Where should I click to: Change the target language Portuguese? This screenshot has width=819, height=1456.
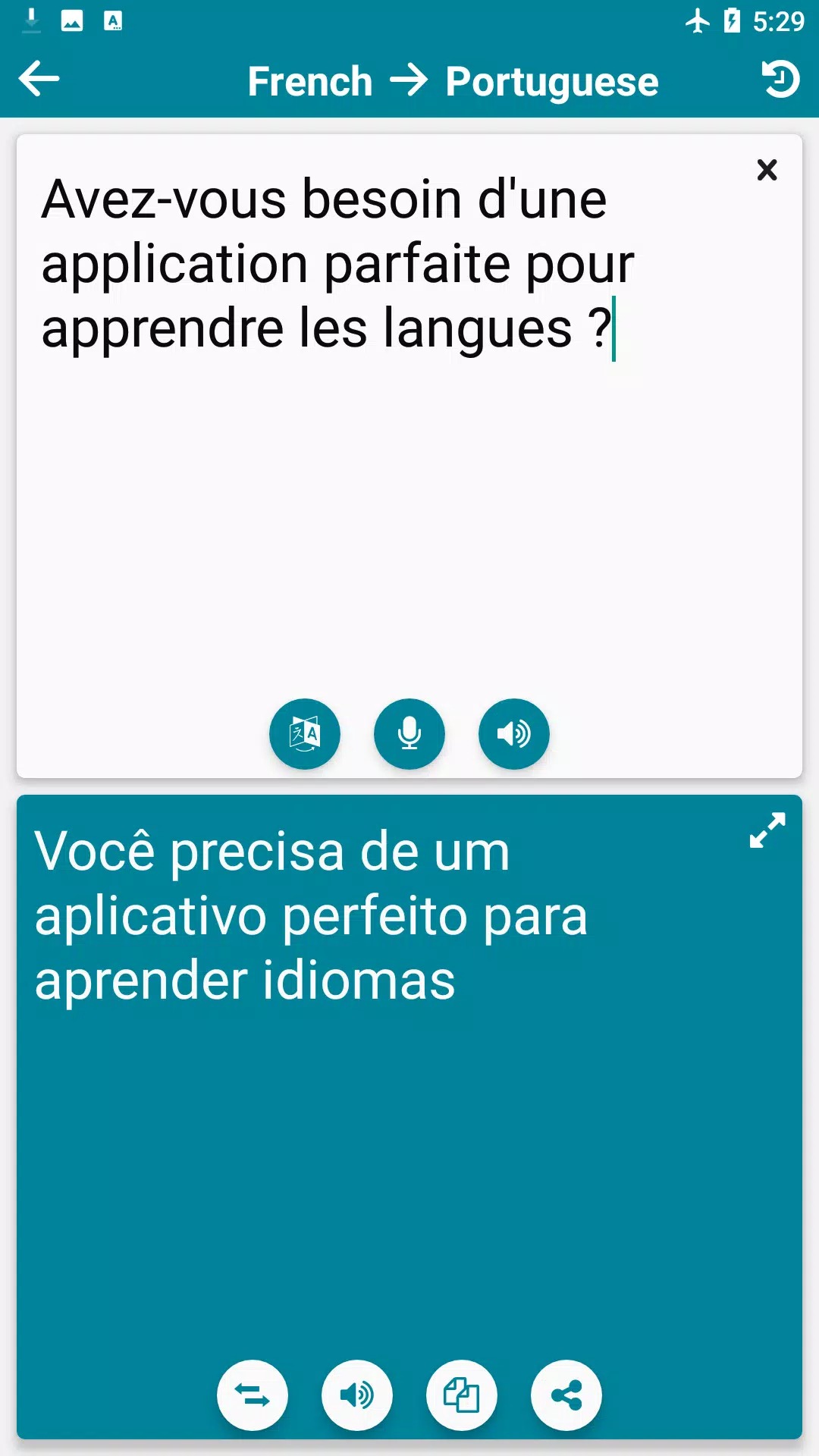coord(551,82)
